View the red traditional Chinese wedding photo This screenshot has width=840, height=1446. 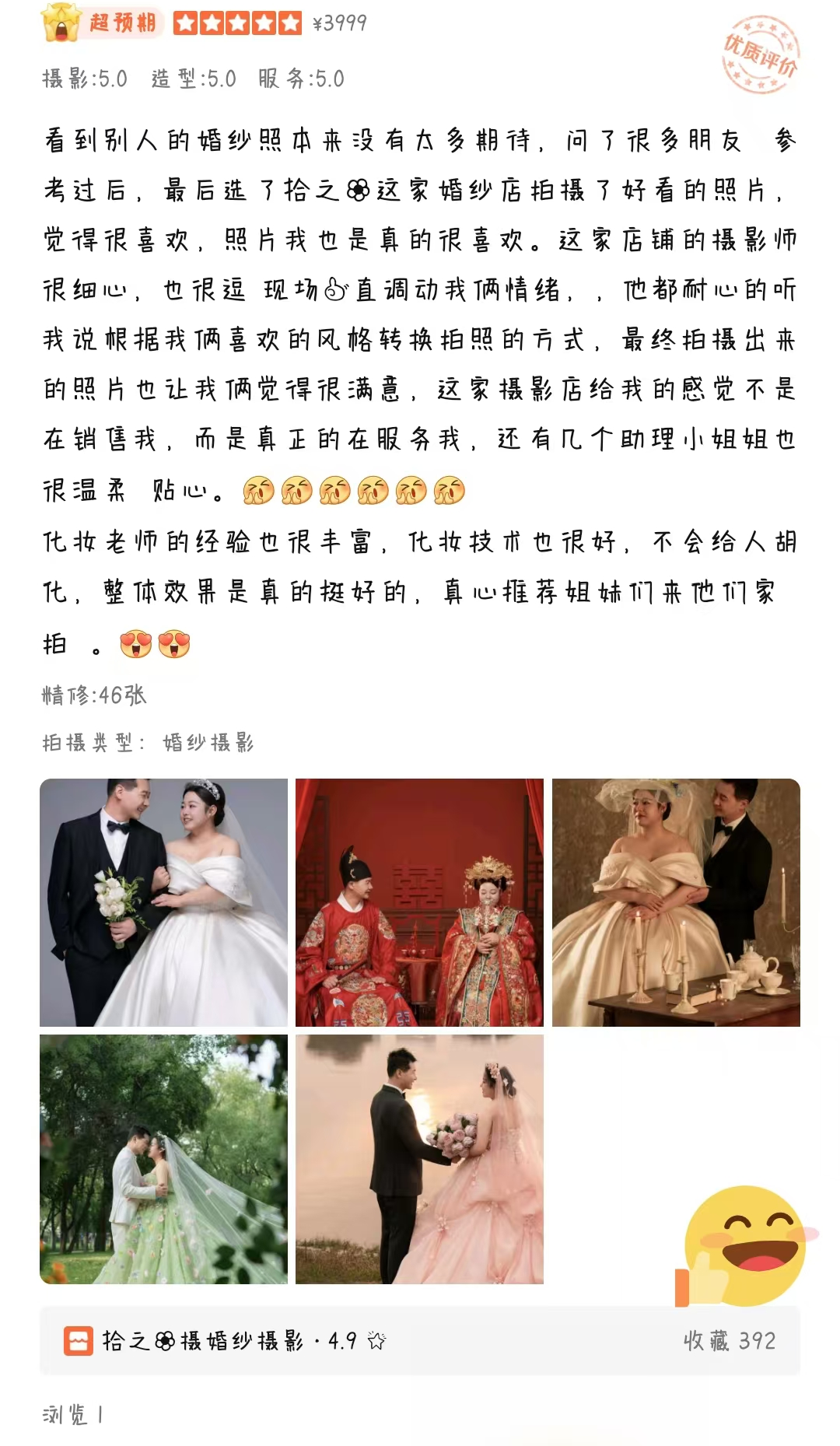419,902
